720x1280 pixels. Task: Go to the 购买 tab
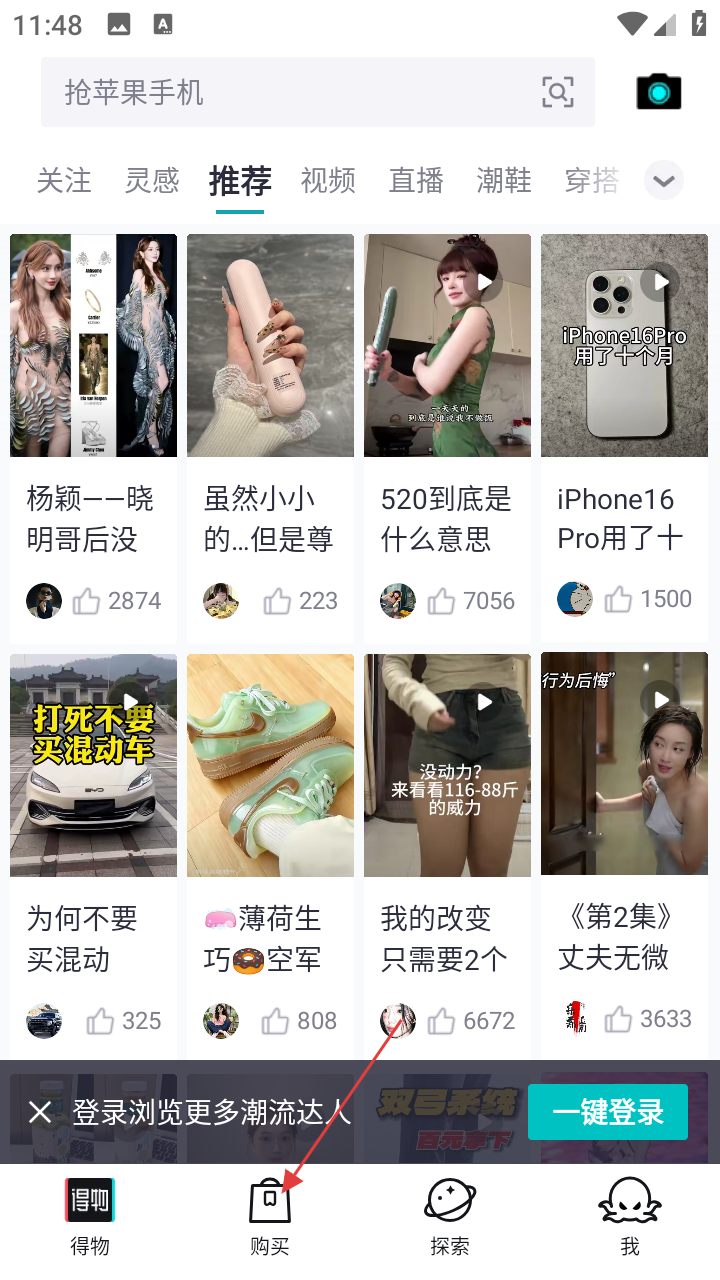coord(270,1216)
